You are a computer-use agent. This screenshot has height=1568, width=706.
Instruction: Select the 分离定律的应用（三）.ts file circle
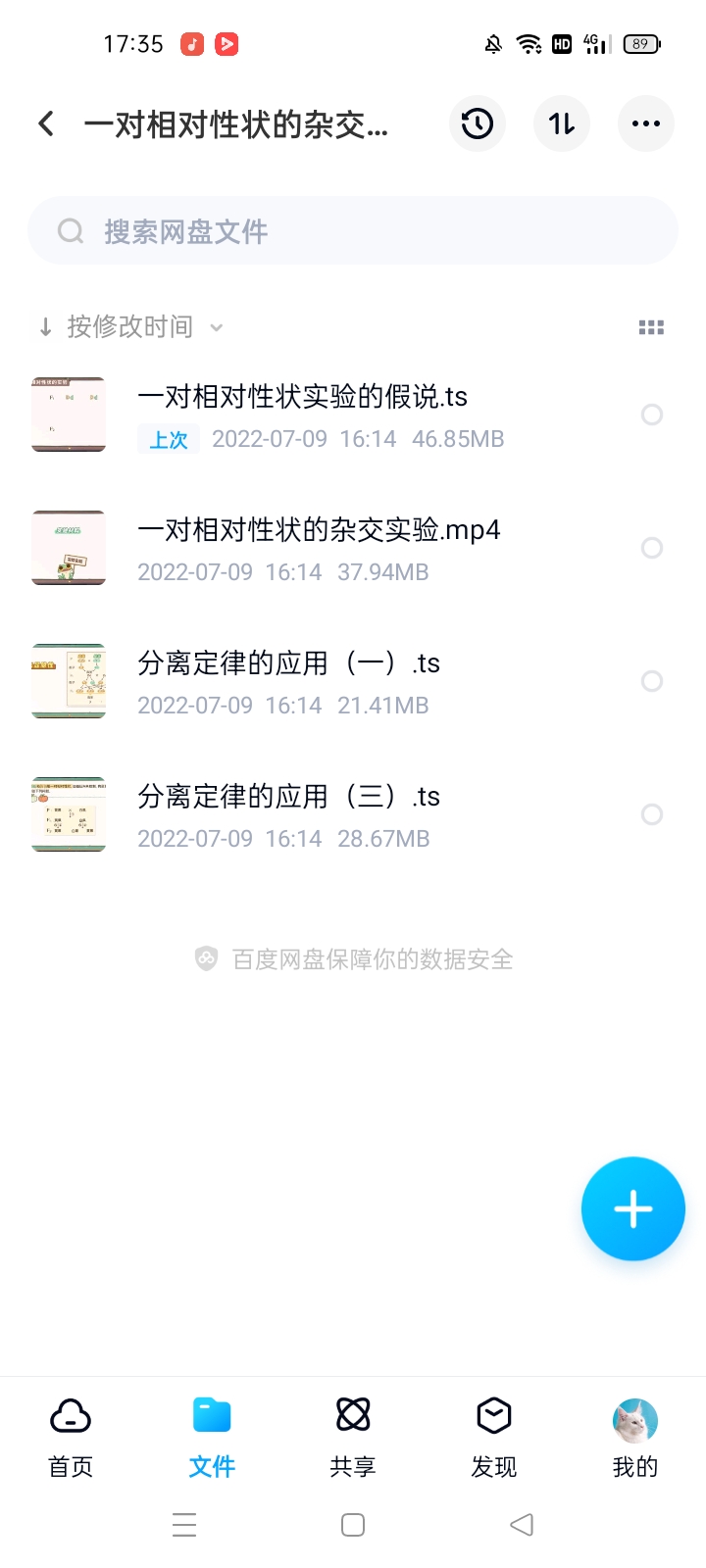click(652, 814)
